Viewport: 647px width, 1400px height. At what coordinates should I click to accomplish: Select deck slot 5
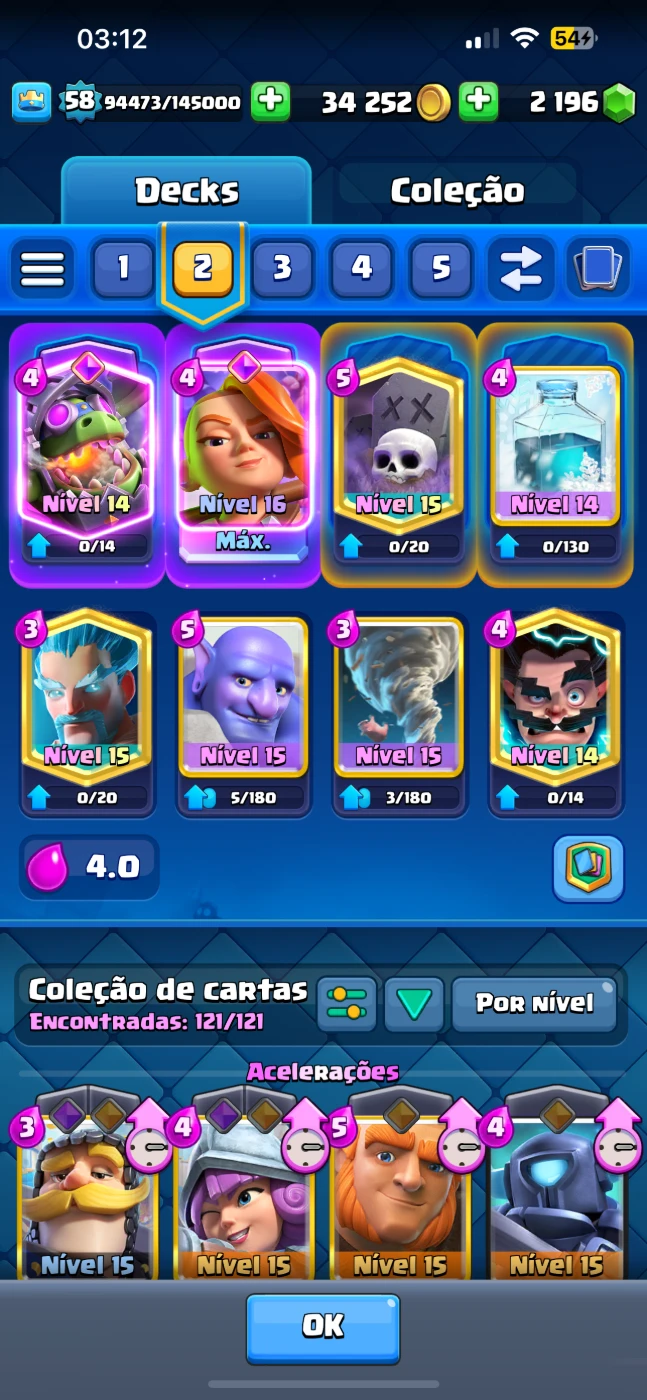click(440, 268)
